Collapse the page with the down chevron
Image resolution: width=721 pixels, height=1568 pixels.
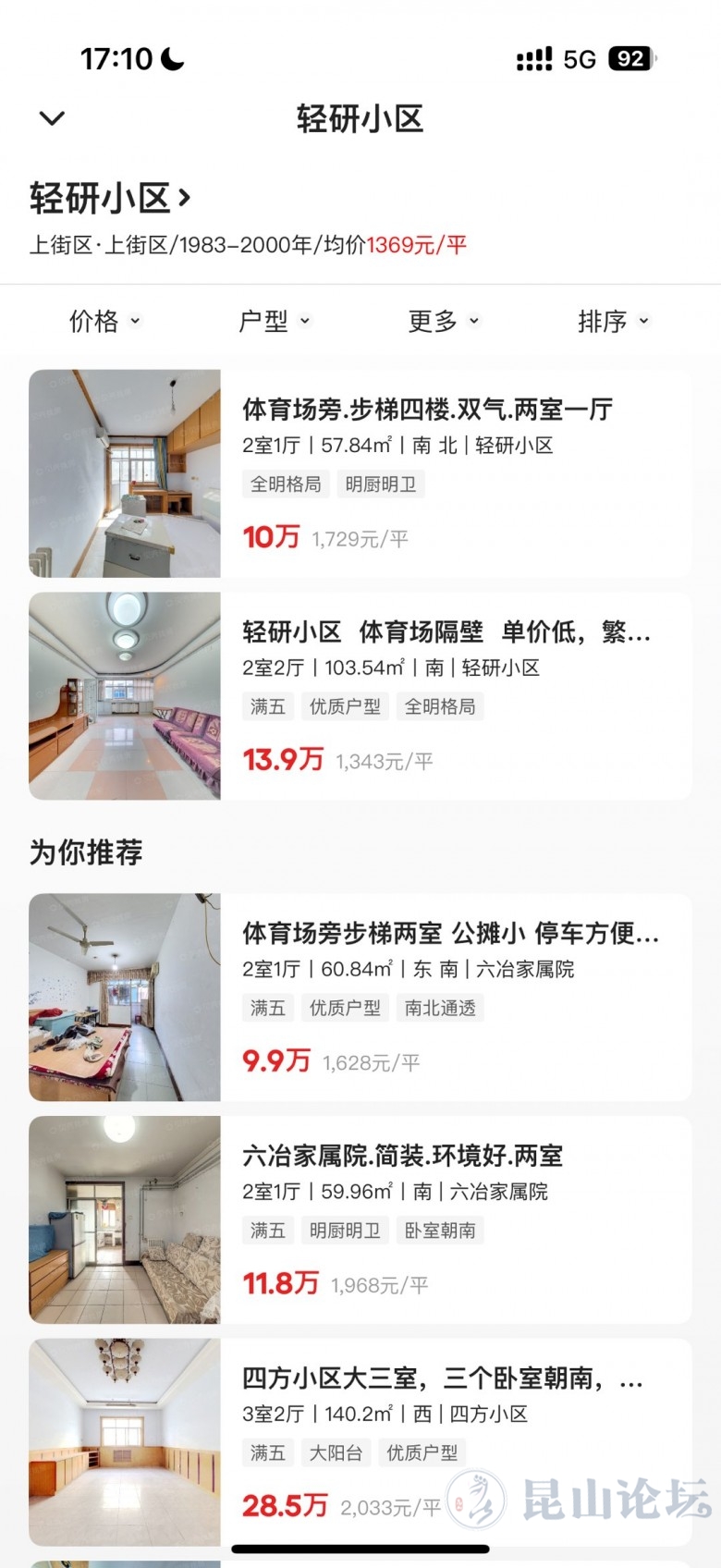tap(53, 118)
